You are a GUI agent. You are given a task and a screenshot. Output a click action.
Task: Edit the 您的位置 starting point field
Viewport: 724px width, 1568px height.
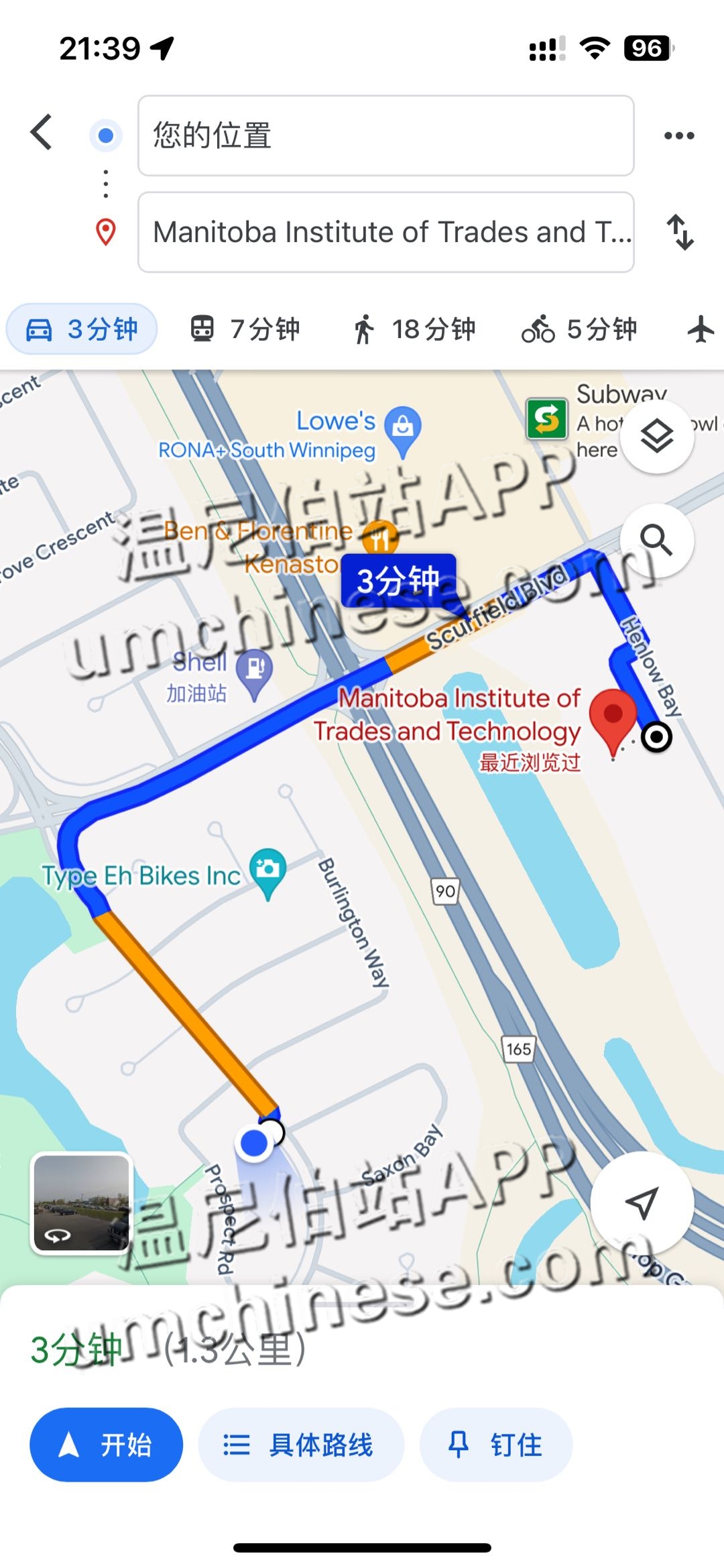[385, 135]
